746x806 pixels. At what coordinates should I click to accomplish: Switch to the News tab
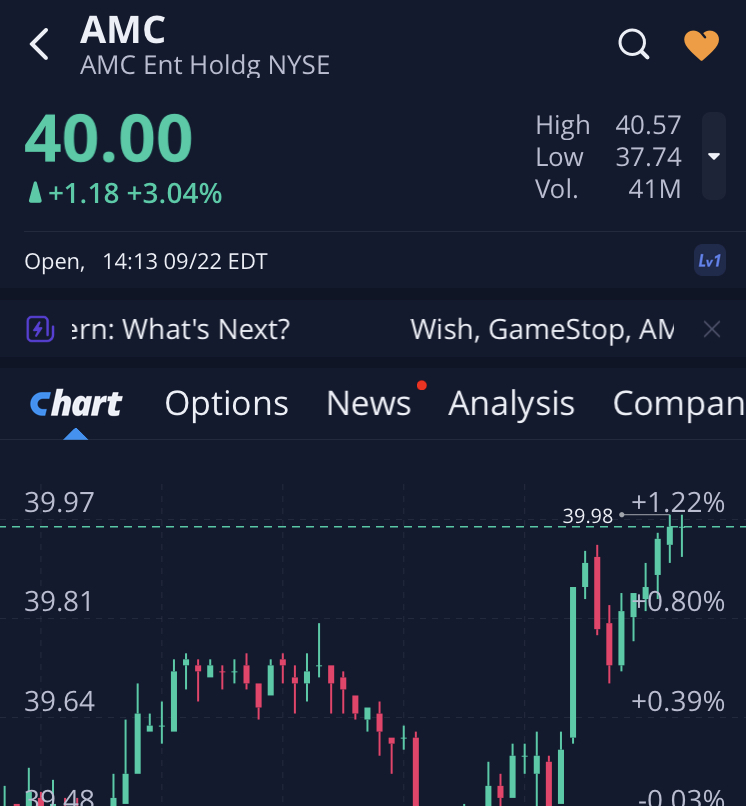(x=368, y=403)
